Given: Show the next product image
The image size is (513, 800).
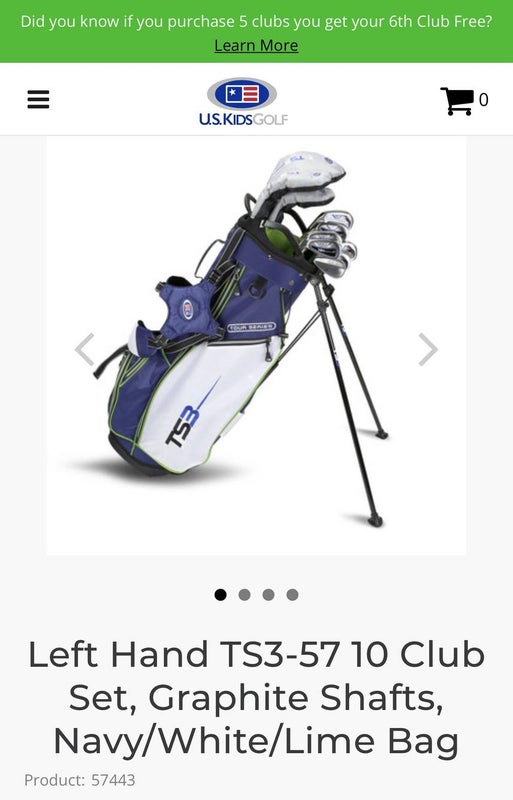Looking at the screenshot, I should 428,349.
